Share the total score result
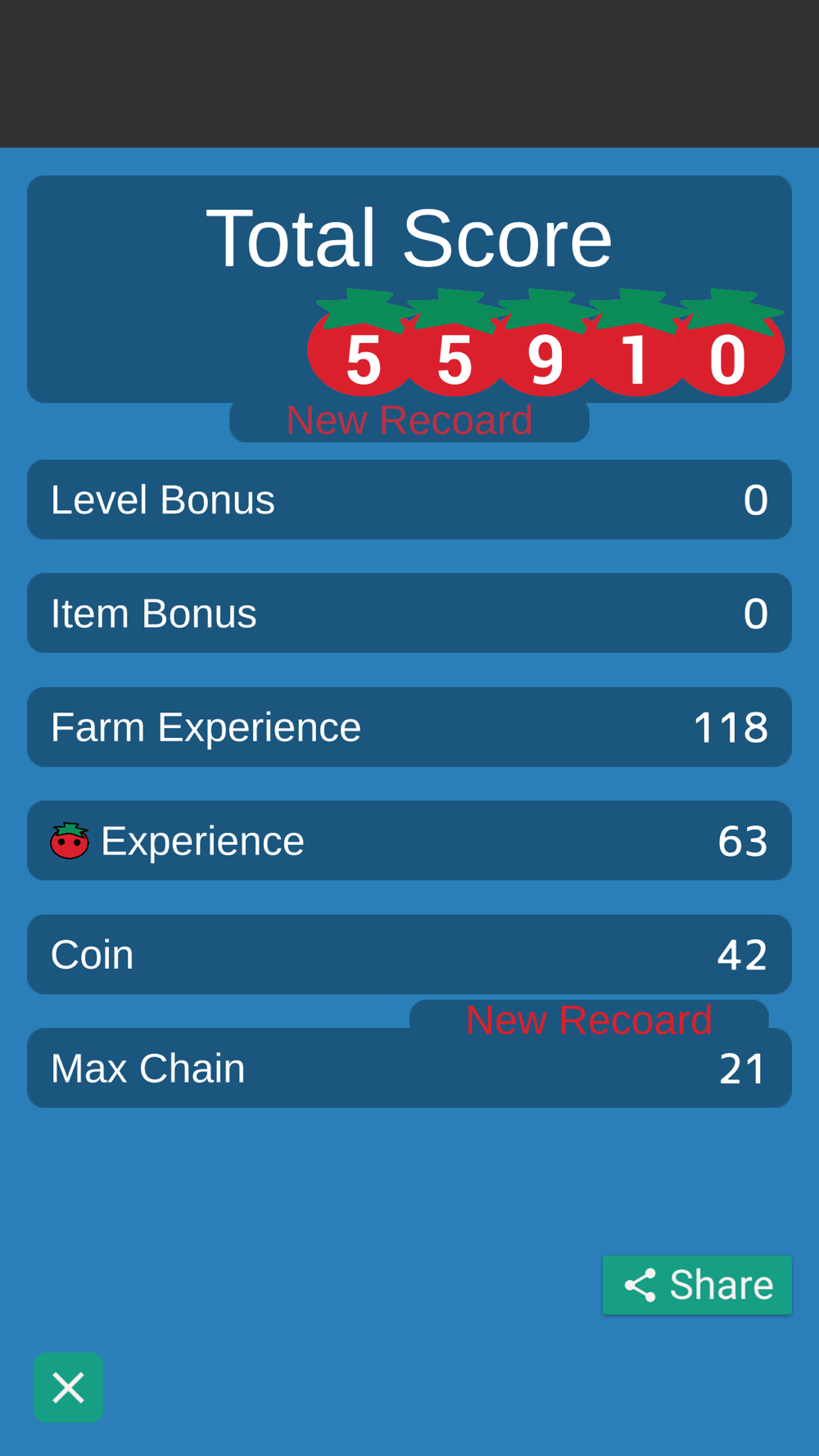 [x=697, y=1285]
